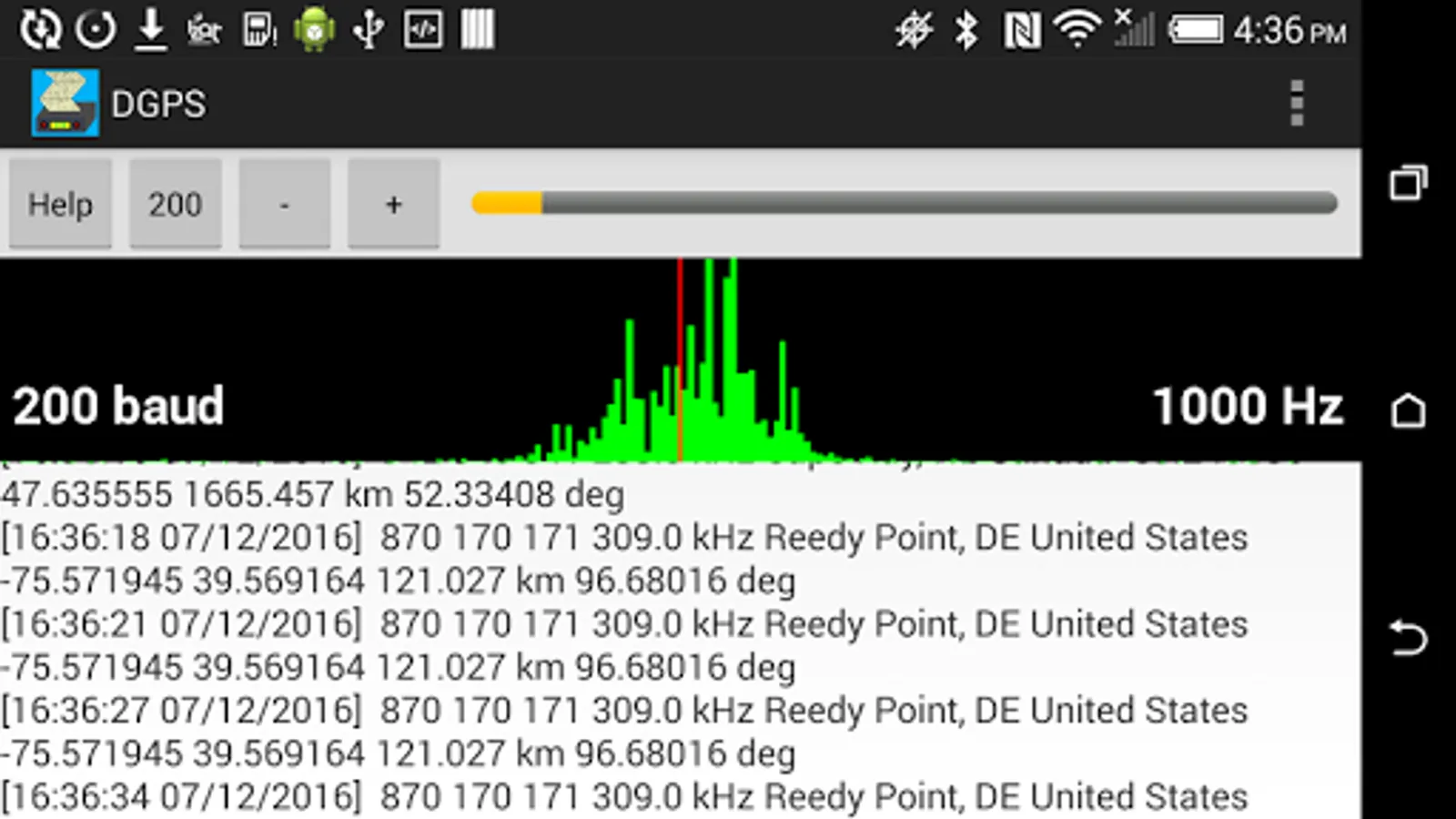Open the DGPS app icon

coord(65,103)
